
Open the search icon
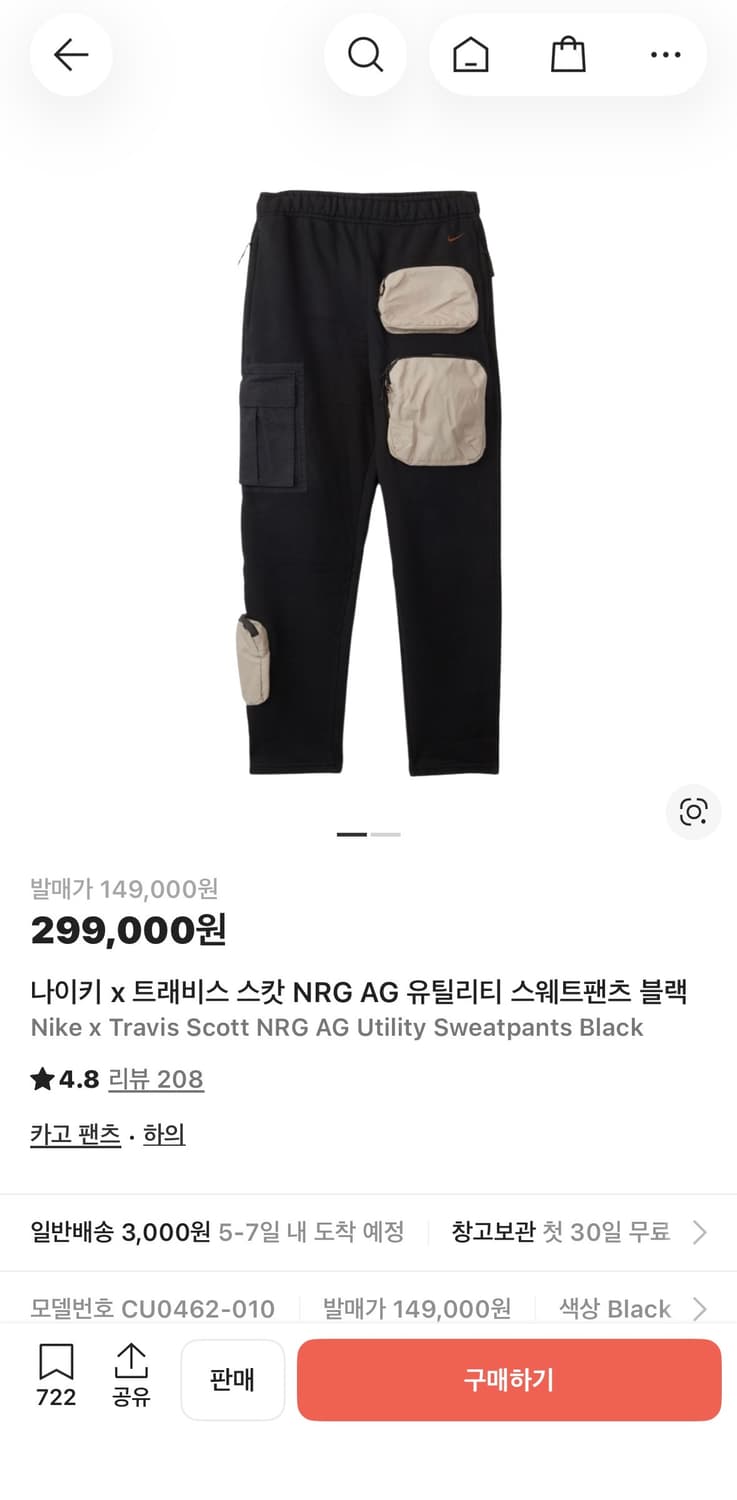[x=365, y=55]
